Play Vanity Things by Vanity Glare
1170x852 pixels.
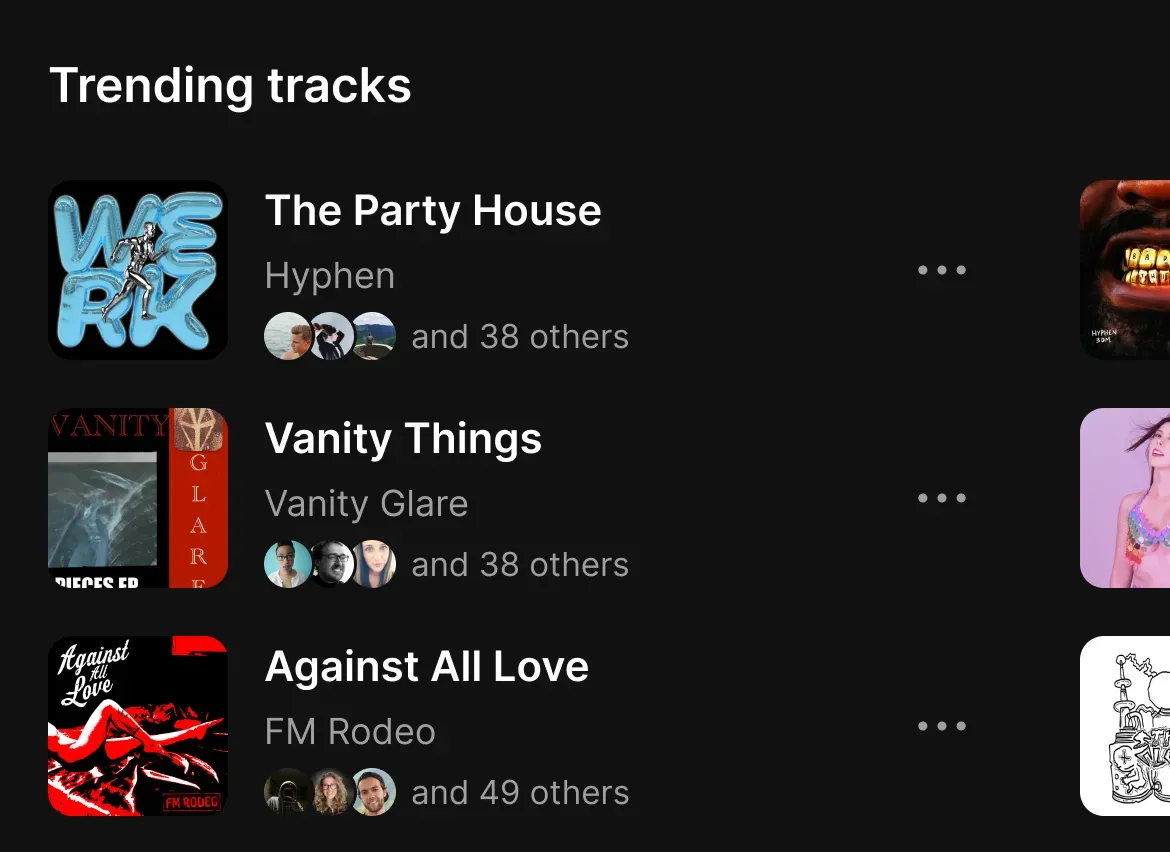(403, 439)
